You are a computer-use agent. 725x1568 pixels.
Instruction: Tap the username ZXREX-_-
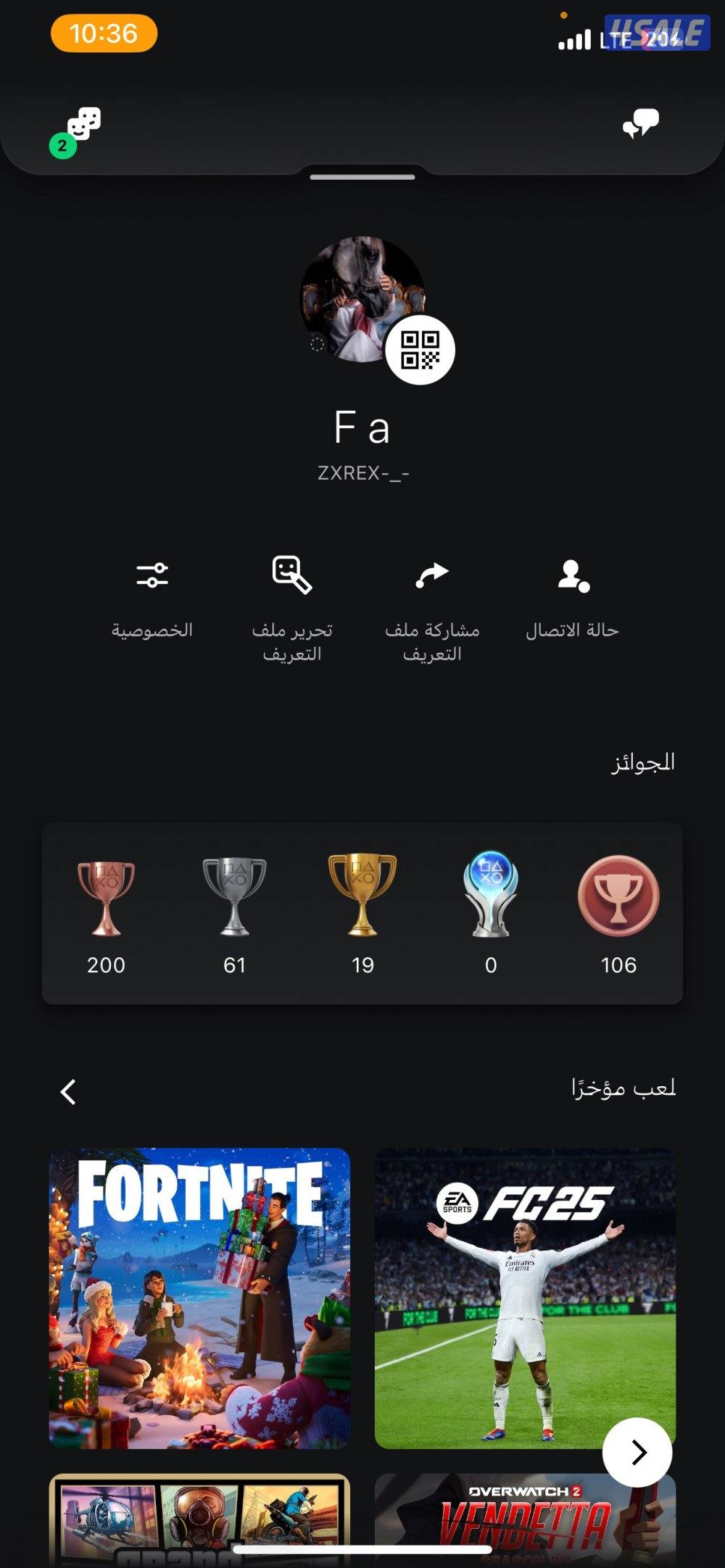362,472
